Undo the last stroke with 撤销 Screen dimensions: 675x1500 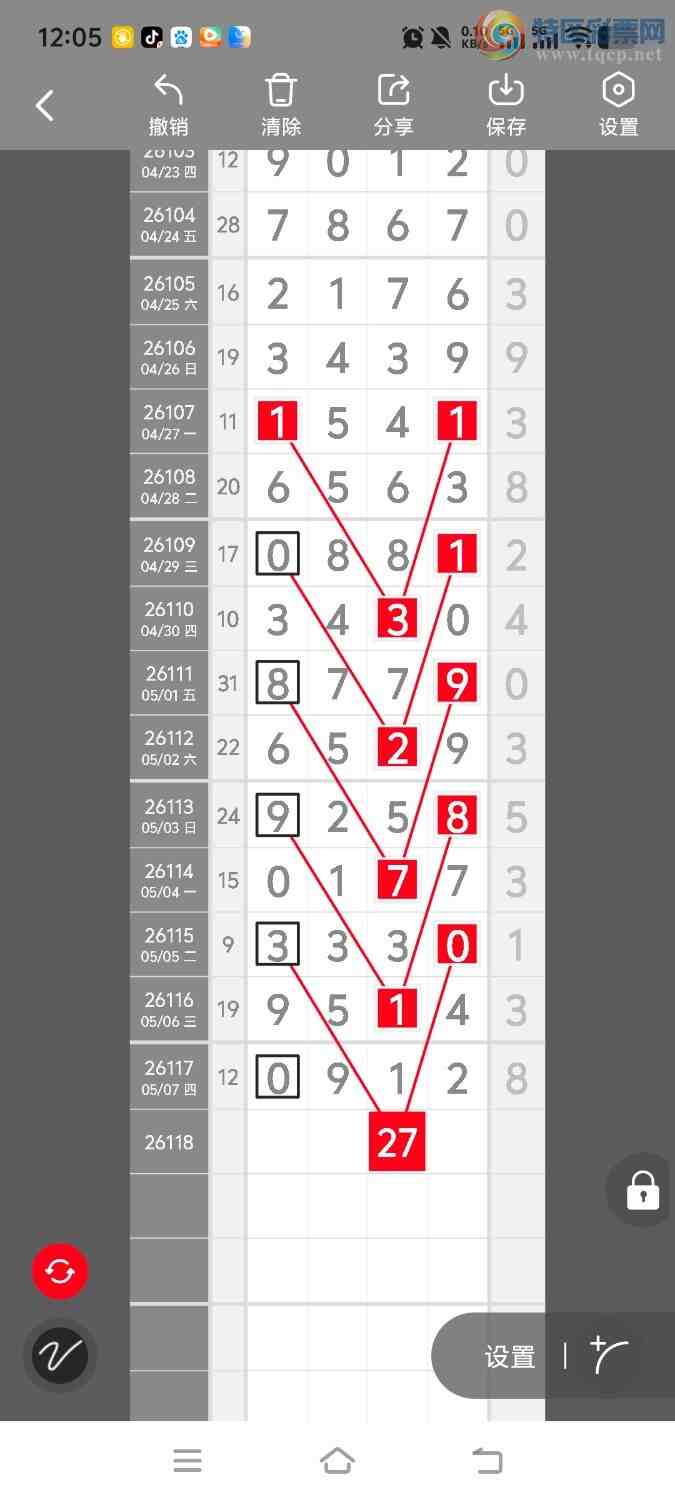point(169,106)
